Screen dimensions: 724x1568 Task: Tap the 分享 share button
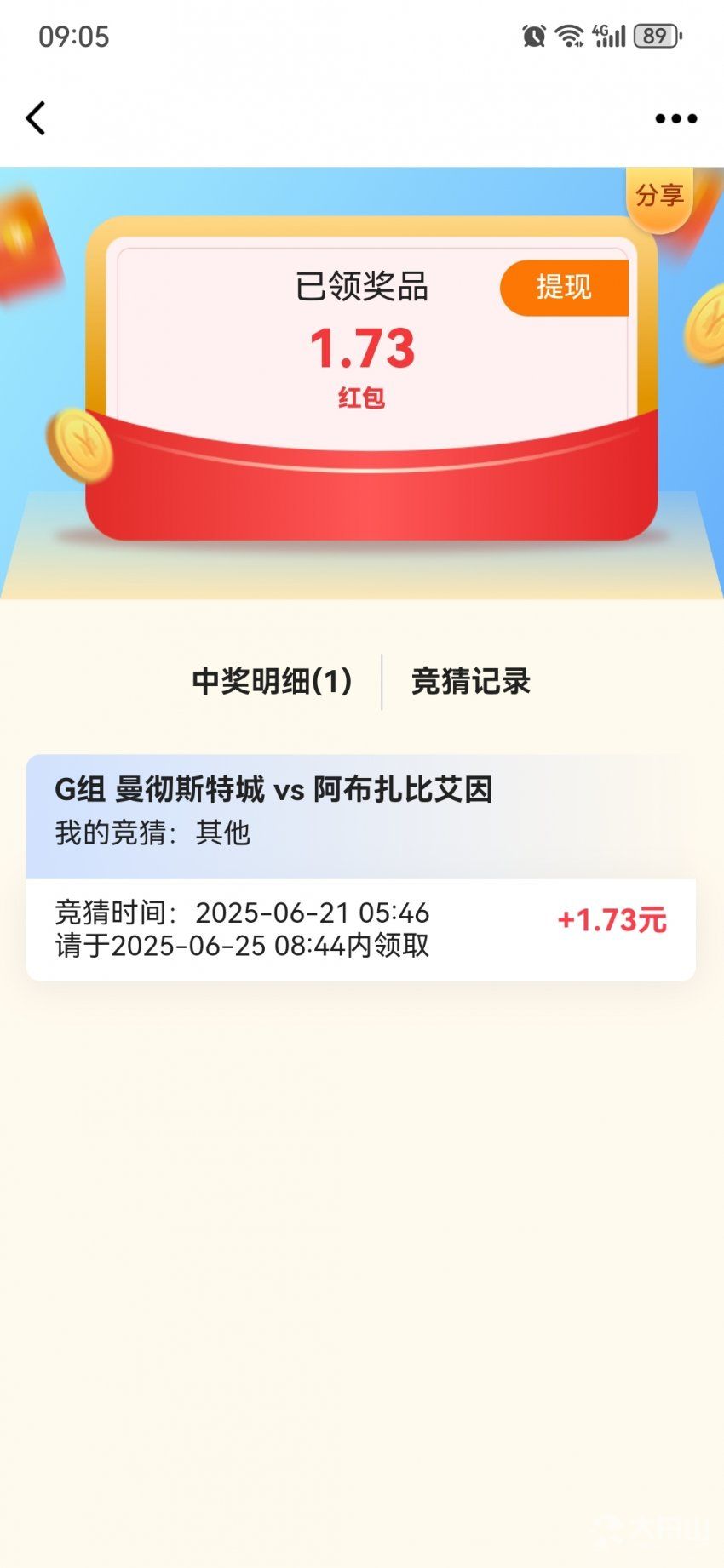[659, 197]
